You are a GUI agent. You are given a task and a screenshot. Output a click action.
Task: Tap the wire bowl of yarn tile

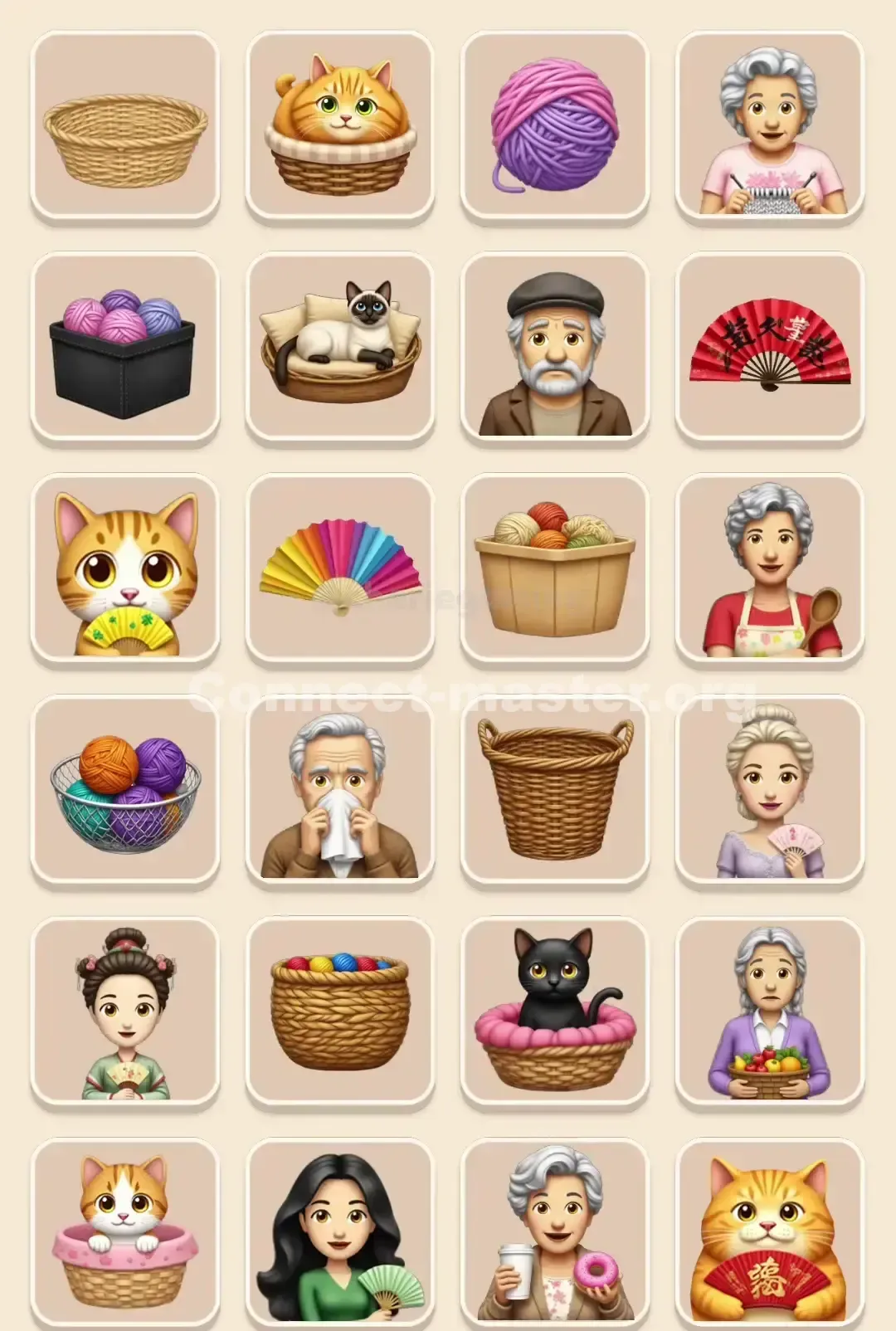tap(125, 789)
